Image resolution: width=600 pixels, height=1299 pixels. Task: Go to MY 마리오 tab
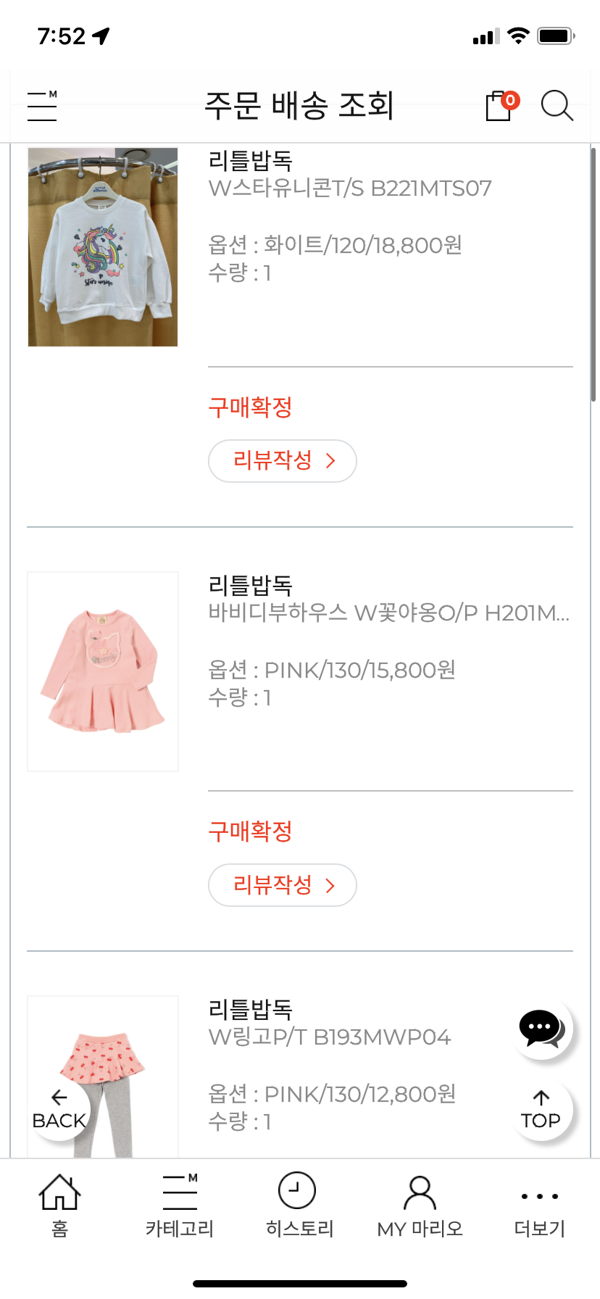(x=420, y=1206)
